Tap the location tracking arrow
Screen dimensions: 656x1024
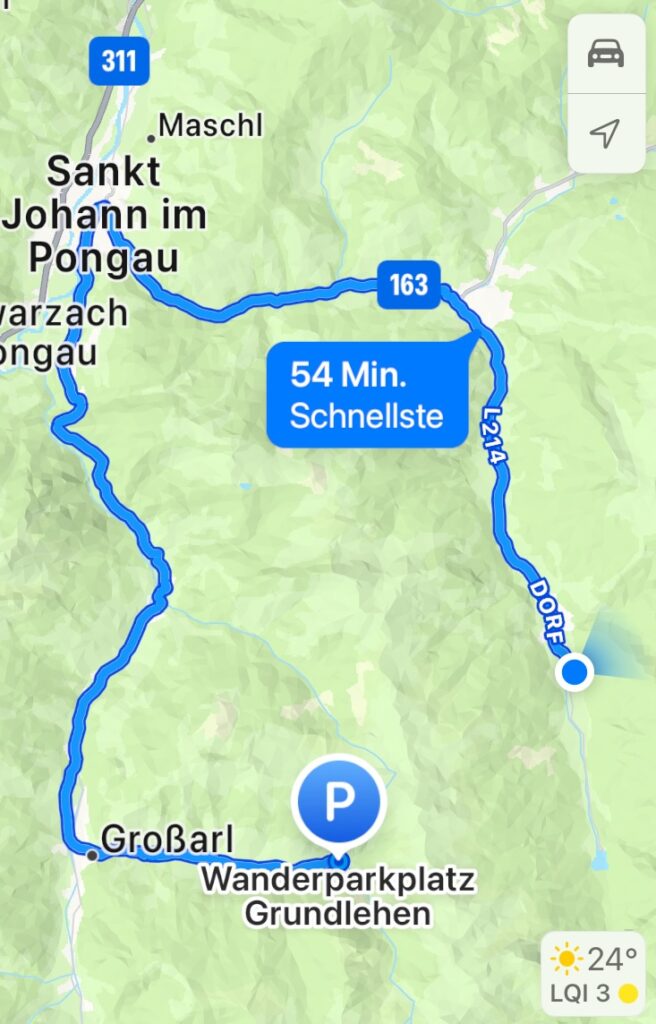click(x=606, y=132)
